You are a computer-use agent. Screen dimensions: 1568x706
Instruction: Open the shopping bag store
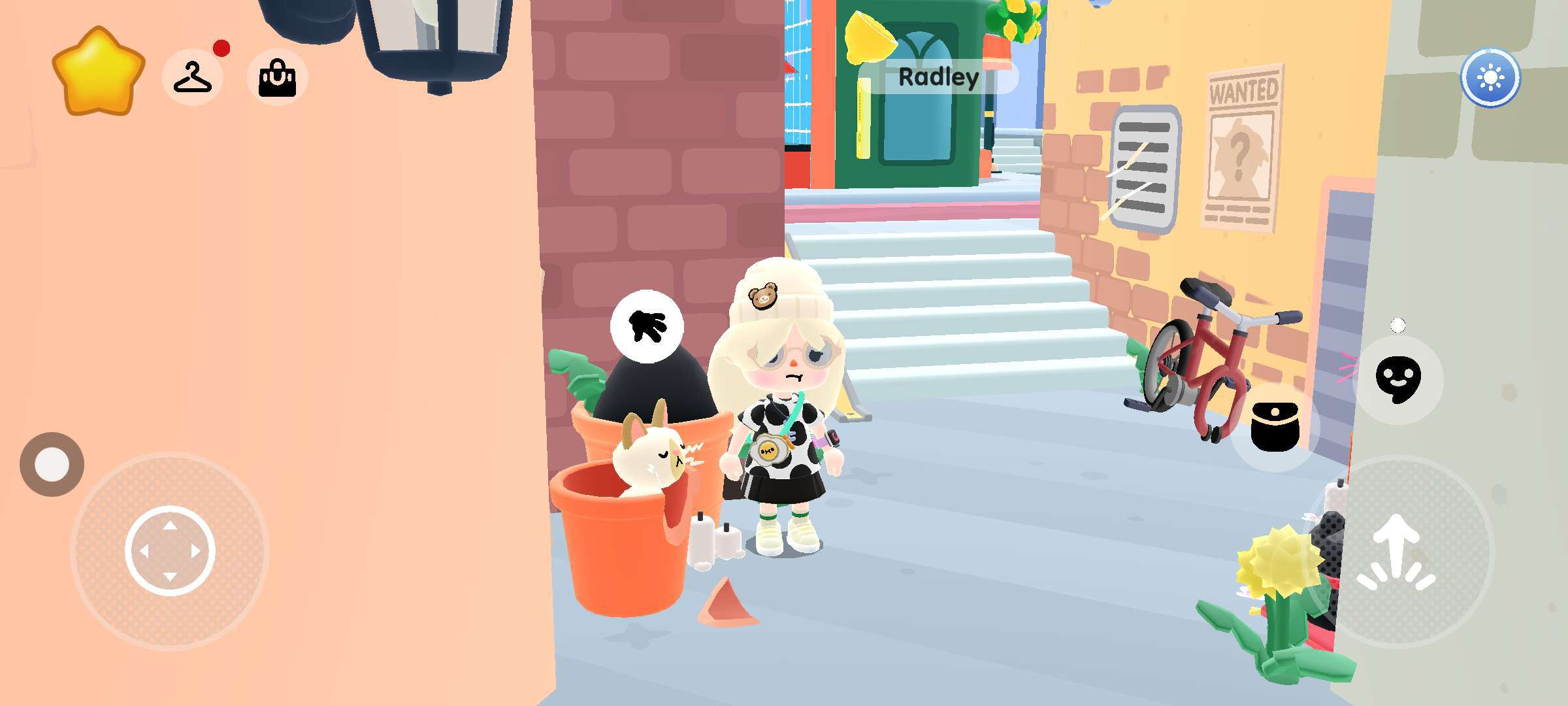278,78
